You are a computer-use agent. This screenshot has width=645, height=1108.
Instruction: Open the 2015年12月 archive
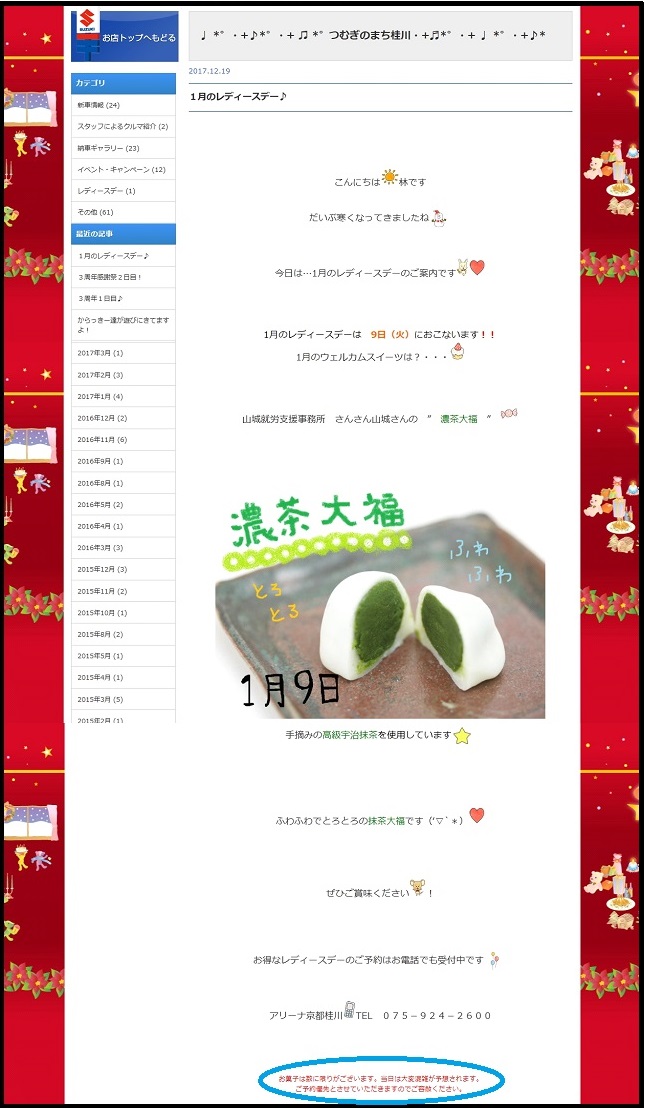point(102,569)
